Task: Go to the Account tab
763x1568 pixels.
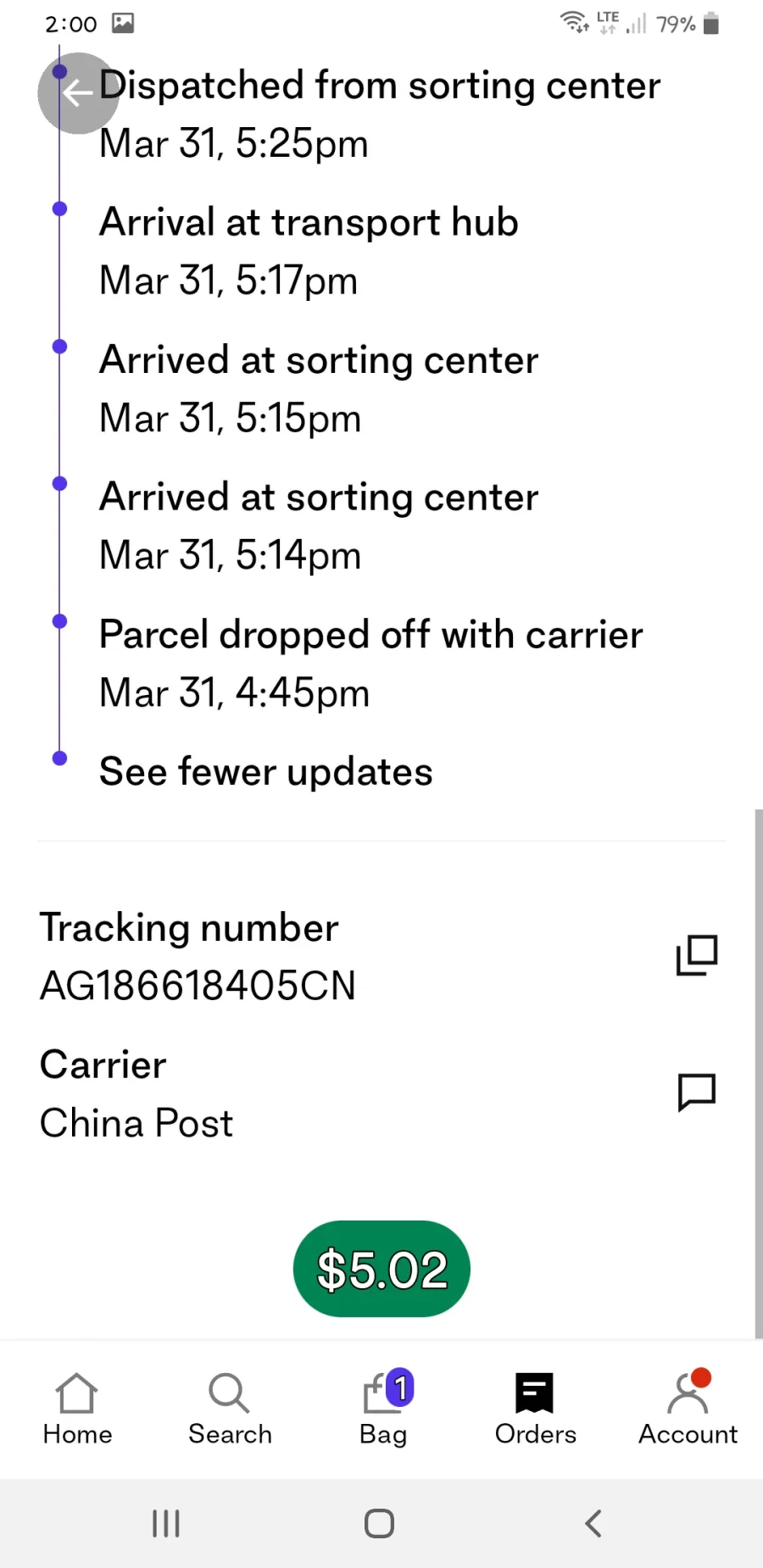Action: 688,1410
